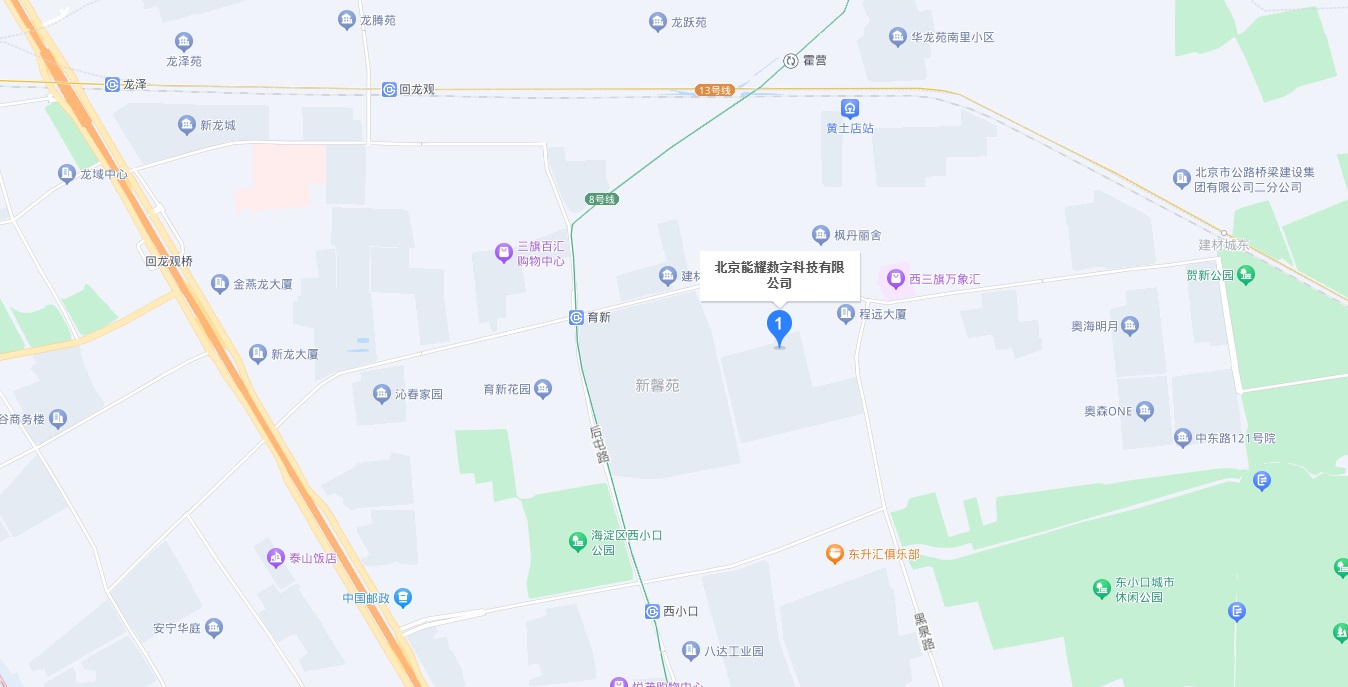
Task: Open the 三旗百汇购物中心 place marker
Action: pyautogui.click(x=504, y=253)
